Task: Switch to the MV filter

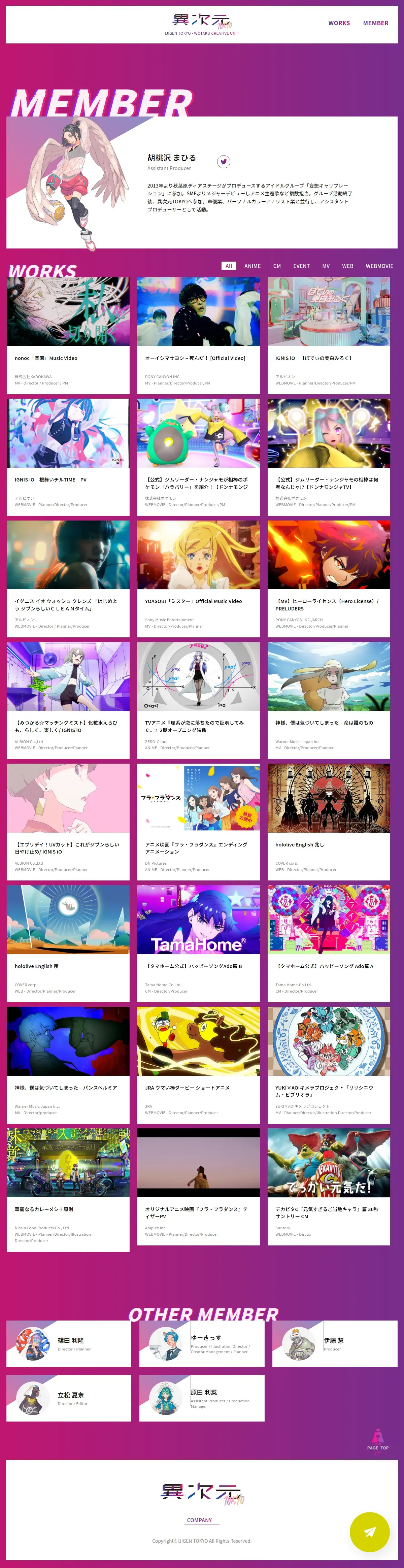Action: [x=326, y=266]
